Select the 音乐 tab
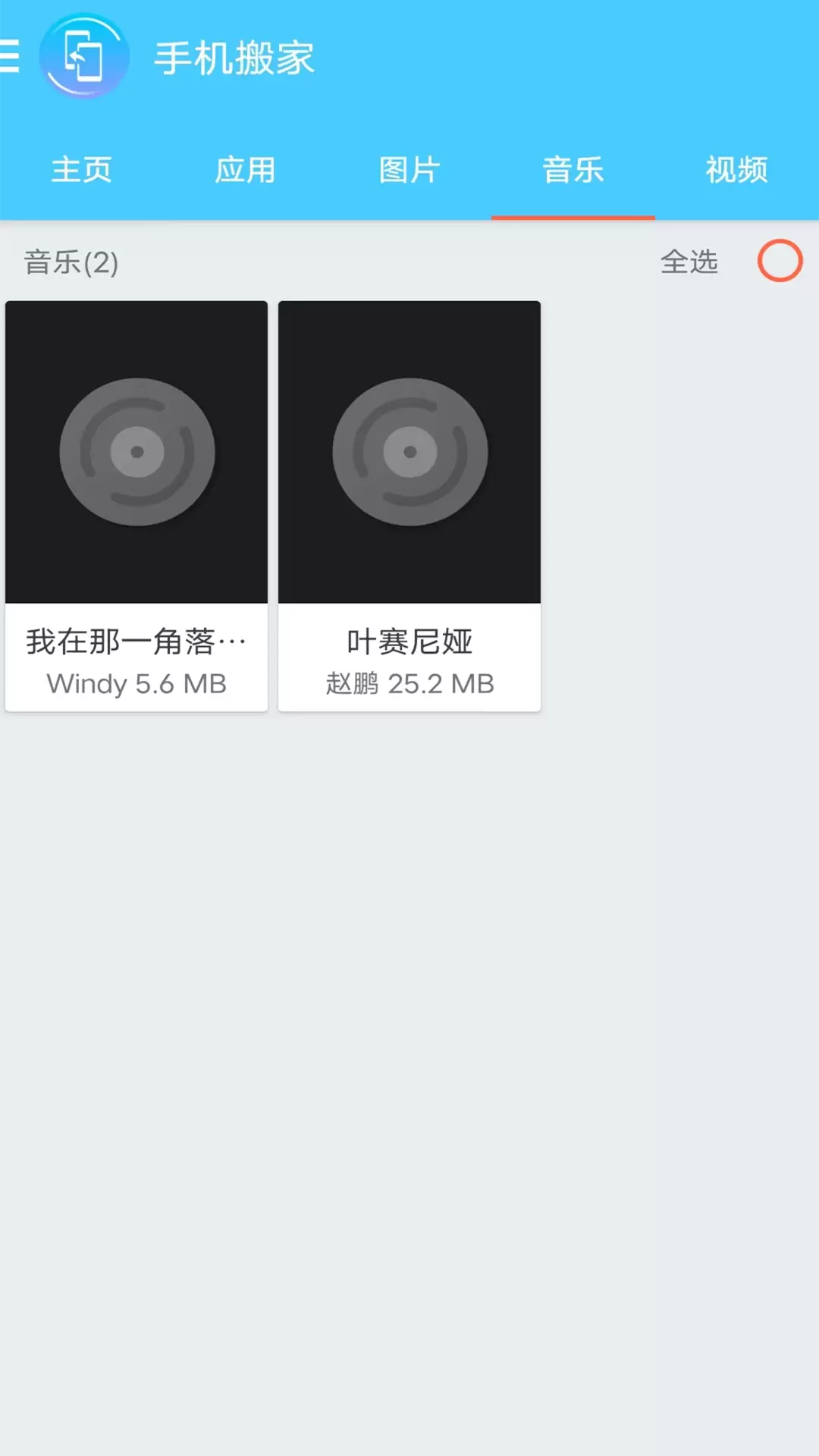The image size is (819, 1456). (573, 170)
